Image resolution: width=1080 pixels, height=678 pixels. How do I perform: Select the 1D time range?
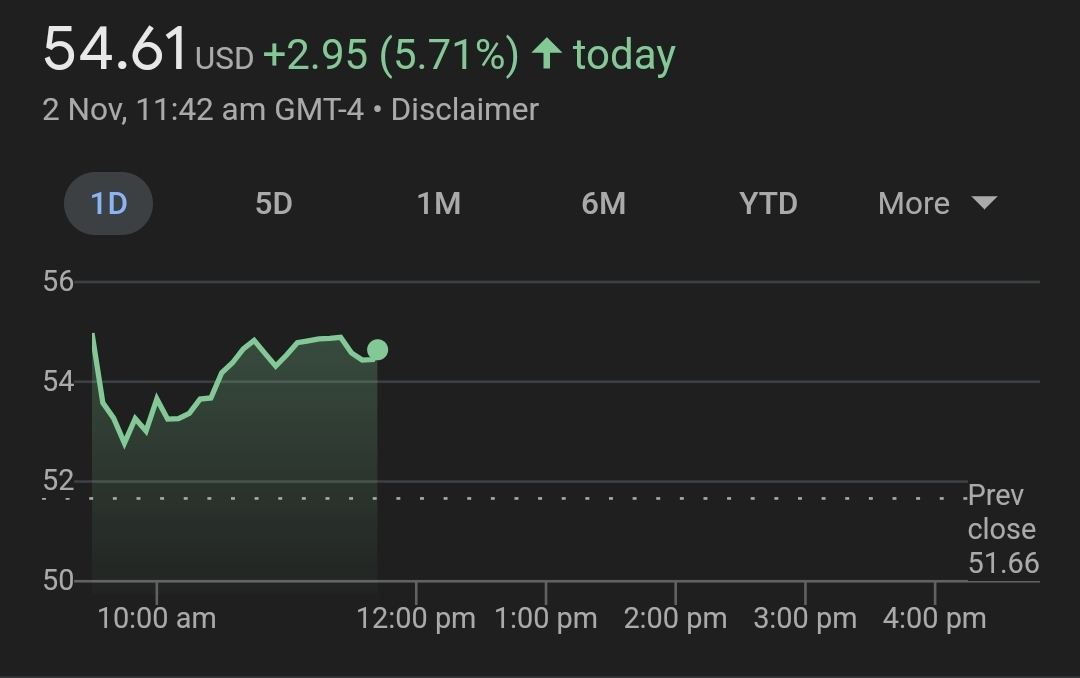click(x=108, y=203)
